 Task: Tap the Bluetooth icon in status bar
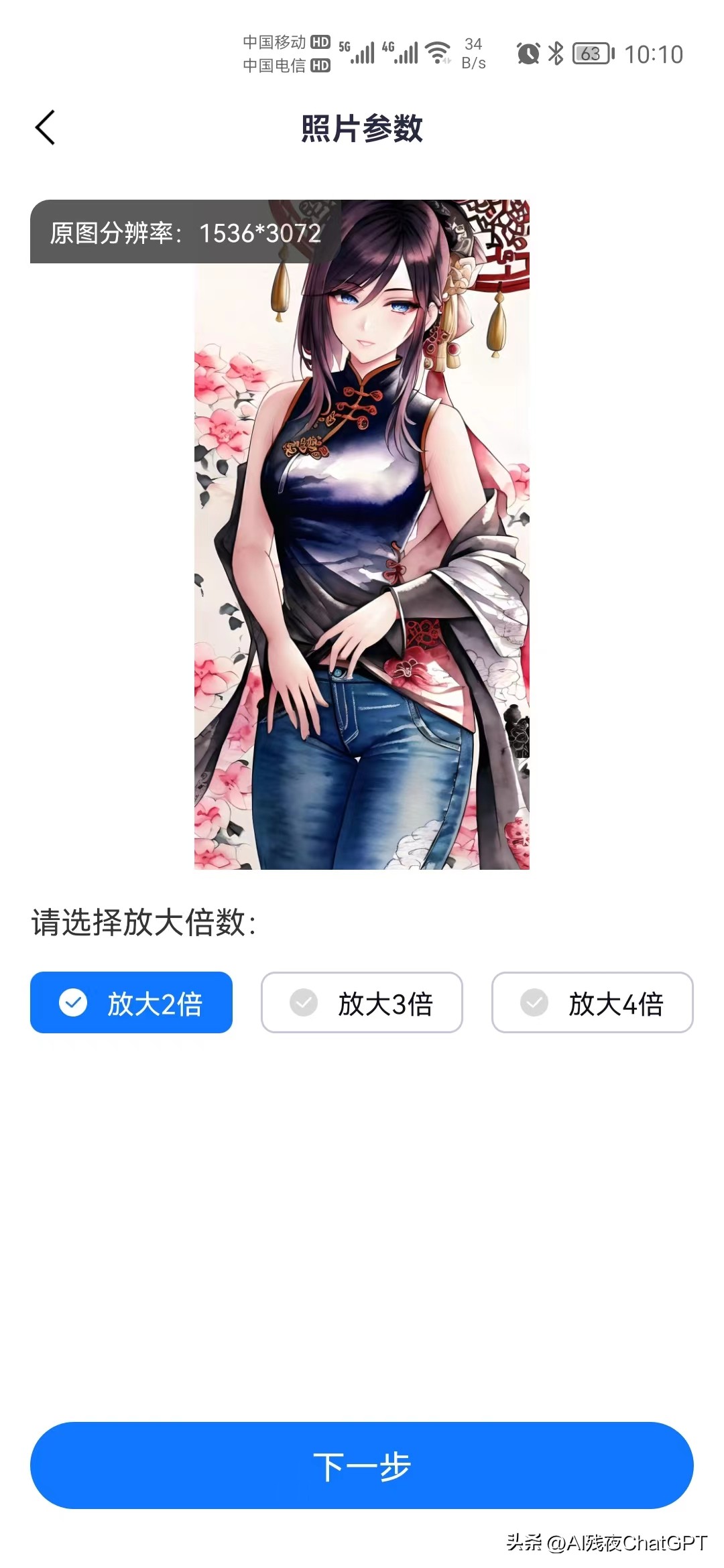pos(555,52)
